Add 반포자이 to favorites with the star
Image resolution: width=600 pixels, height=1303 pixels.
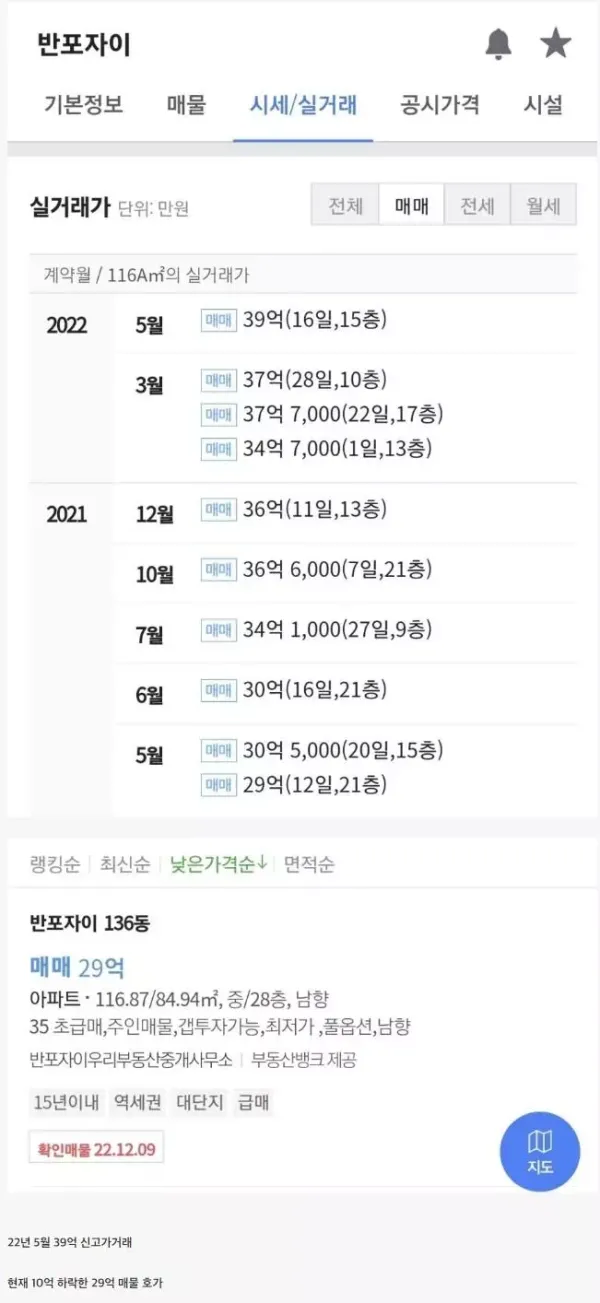tap(555, 43)
